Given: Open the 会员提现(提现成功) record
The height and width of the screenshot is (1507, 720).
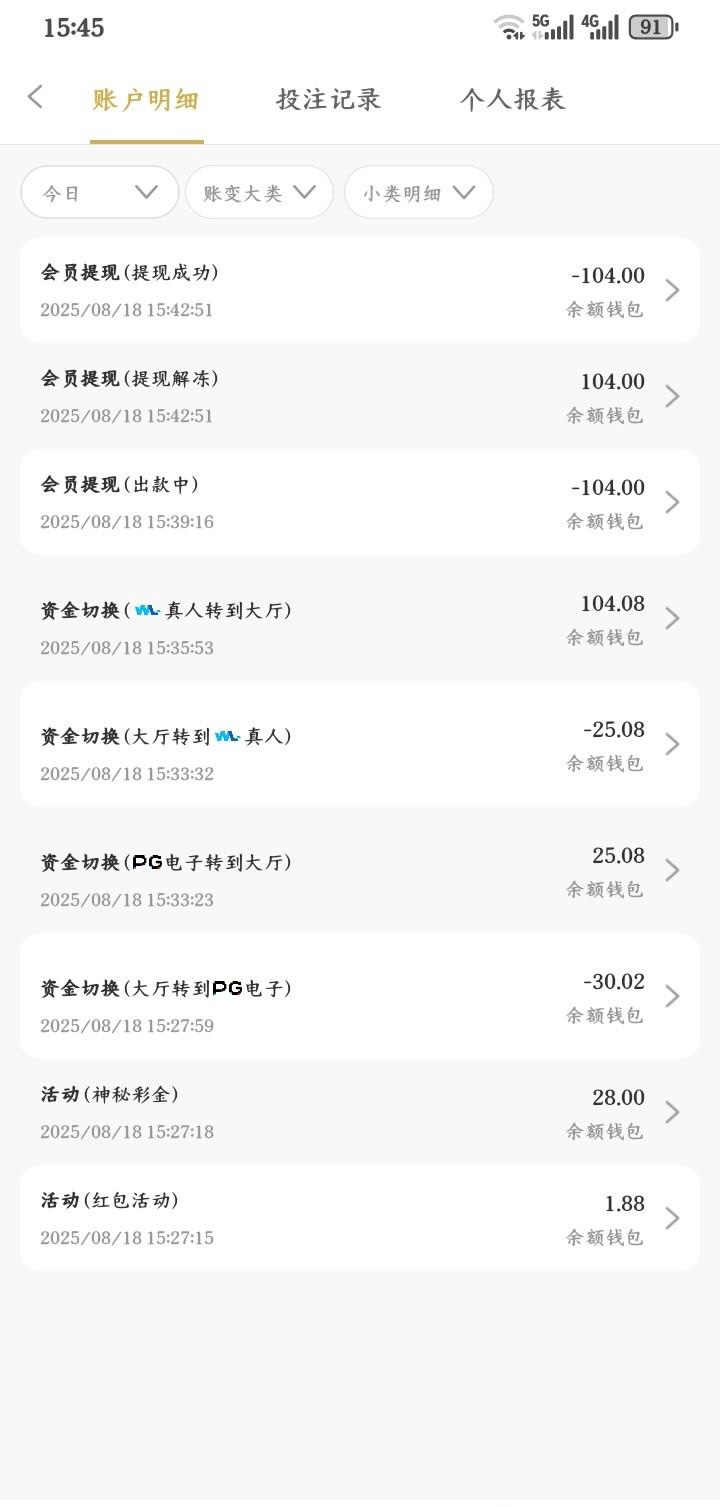Looking at the screenshot, I should [x=360, y=290].
